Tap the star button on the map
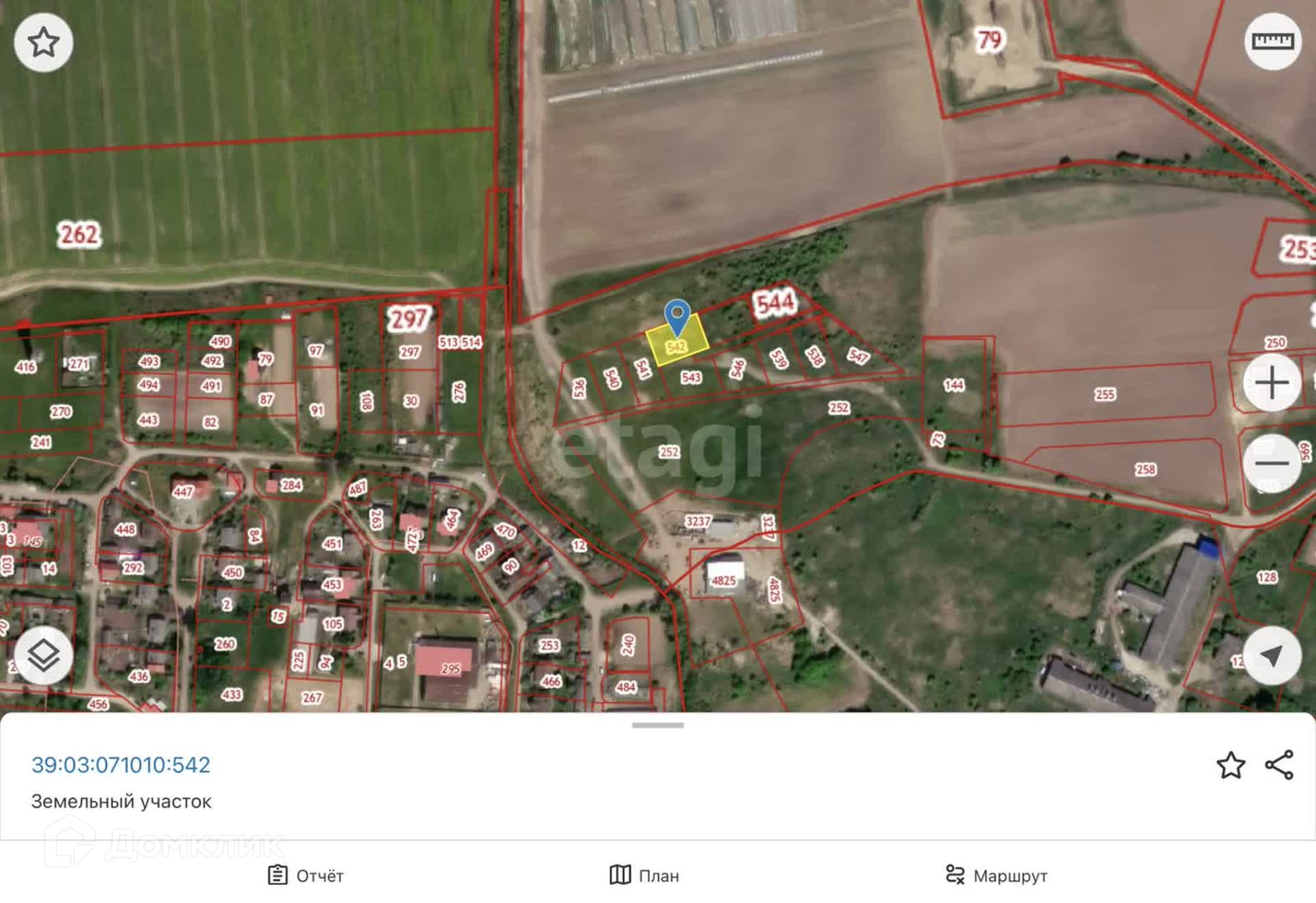This screenshot has height=903, width=1316. pyautogui.click(x=43, y=42)
